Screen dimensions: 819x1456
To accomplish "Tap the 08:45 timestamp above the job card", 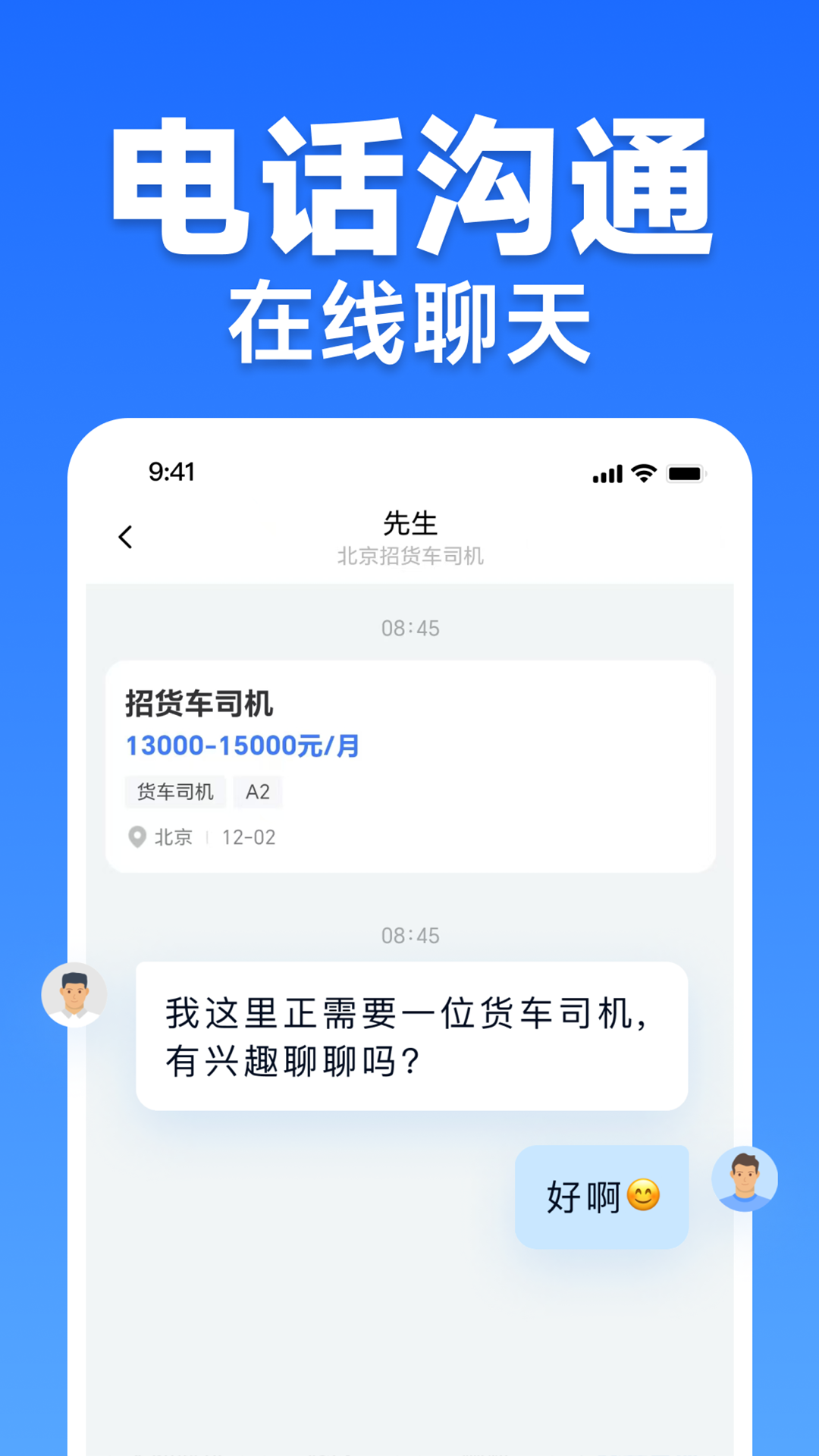I will [x=409, y=628].
